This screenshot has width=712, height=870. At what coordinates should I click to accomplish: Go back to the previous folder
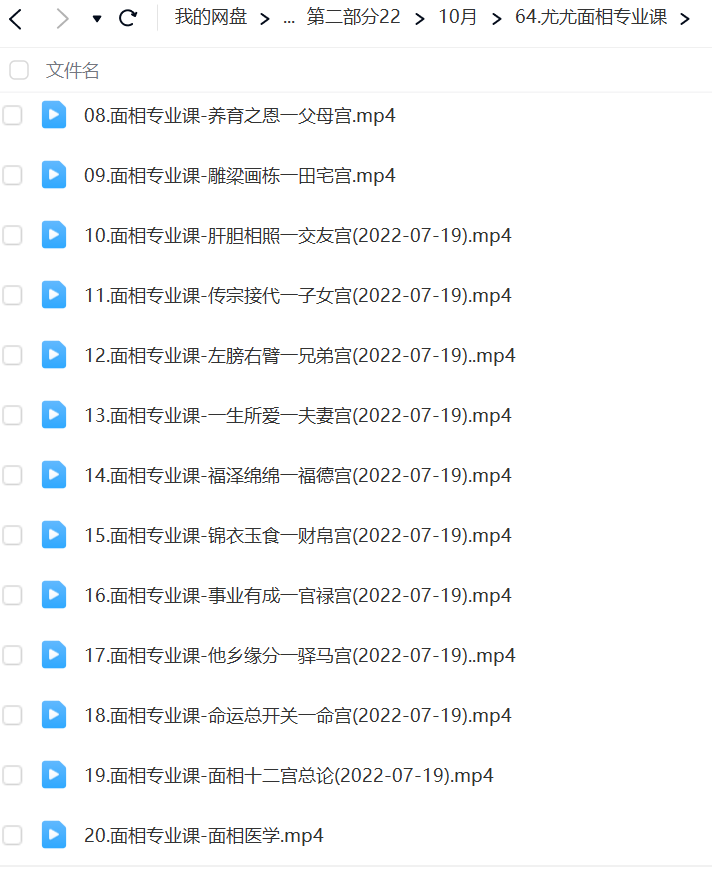tap(16, 18)
